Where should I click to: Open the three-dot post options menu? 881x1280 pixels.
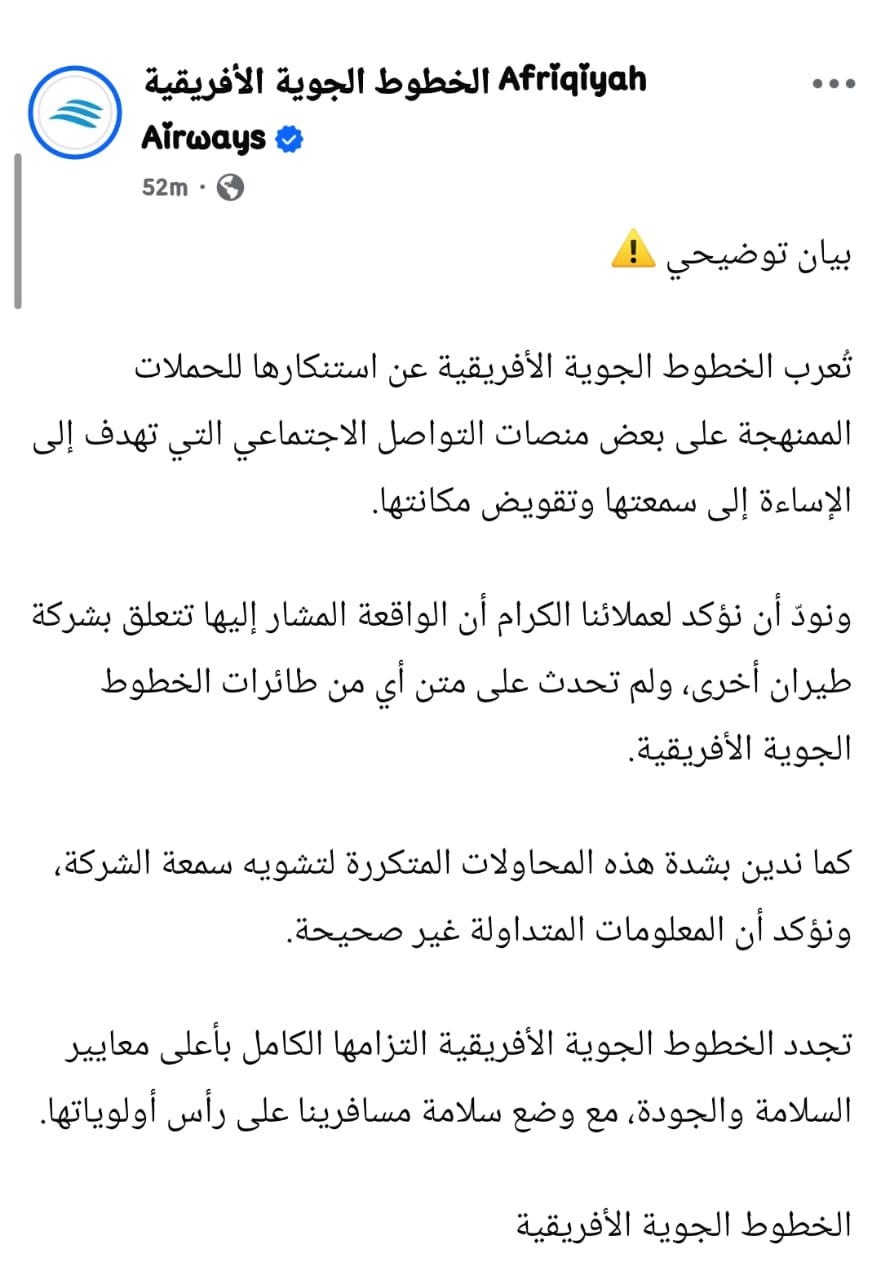pos(834,84)
